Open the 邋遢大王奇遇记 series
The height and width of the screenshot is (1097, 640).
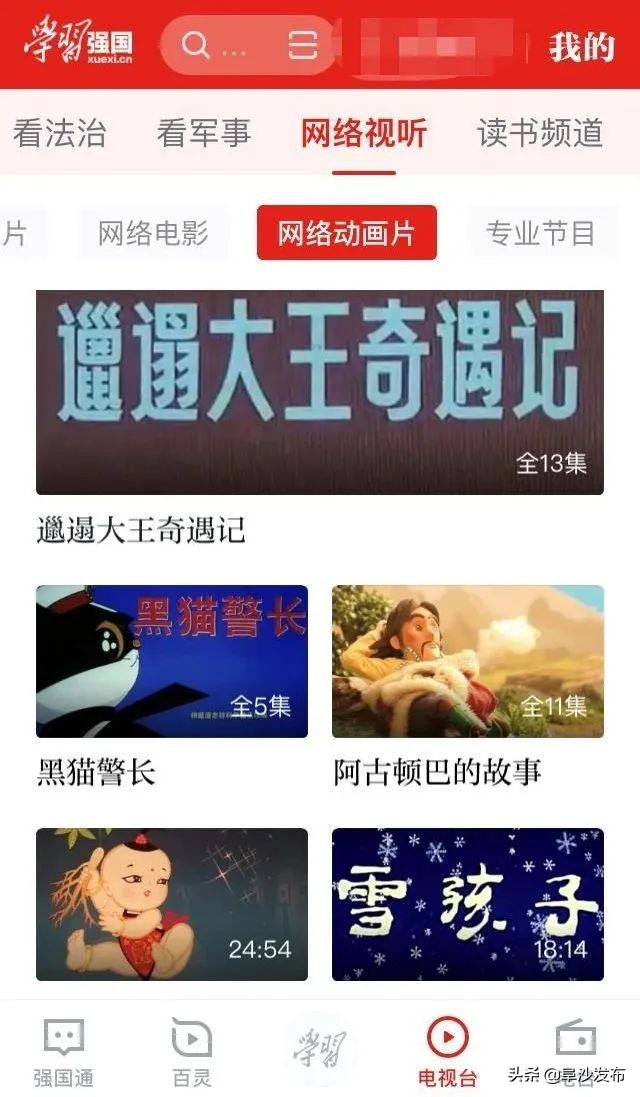click(x=320, y=392)
